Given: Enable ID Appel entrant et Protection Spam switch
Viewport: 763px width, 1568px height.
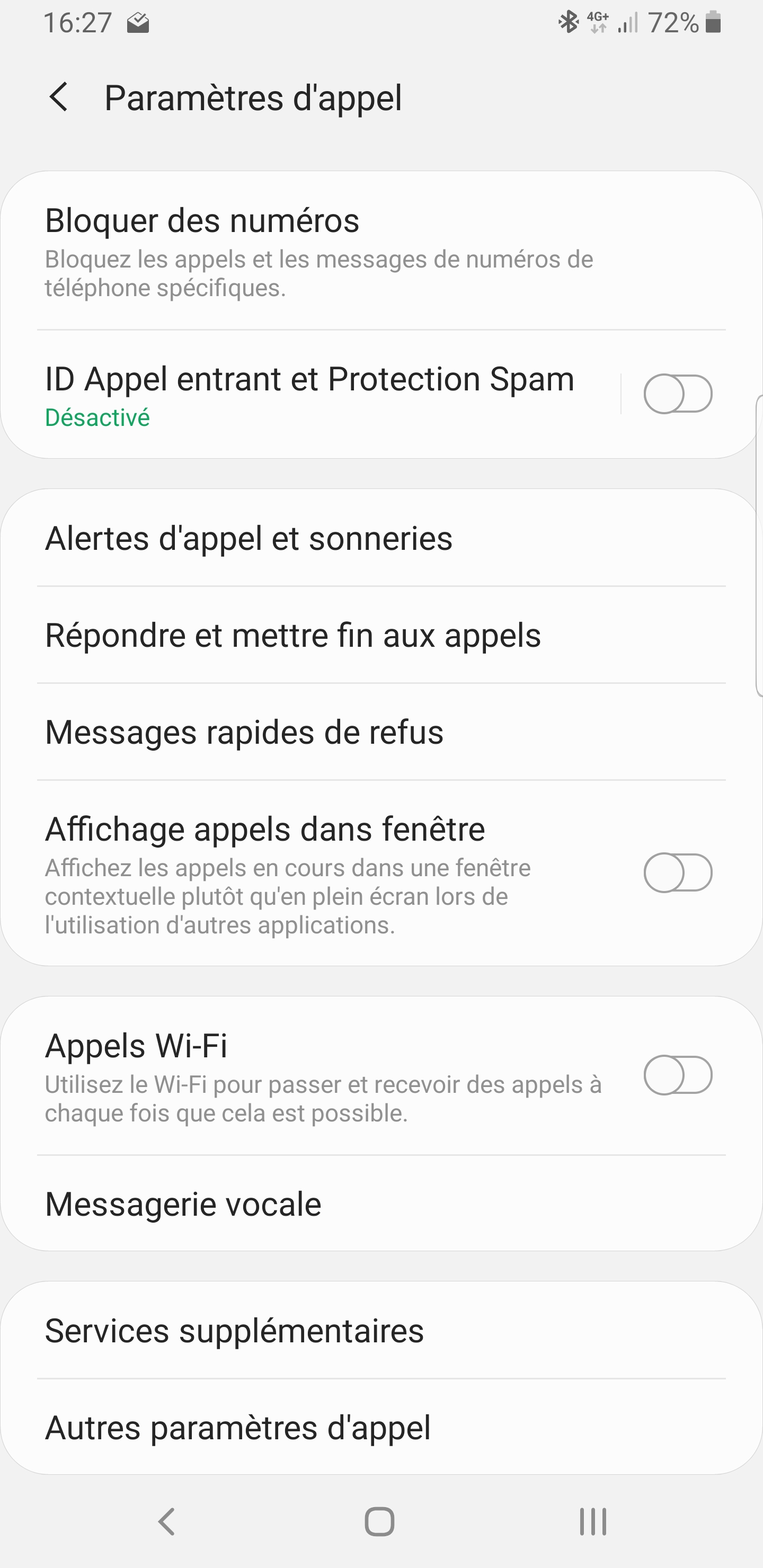Looking at the screenshot, I should point(677,394).
